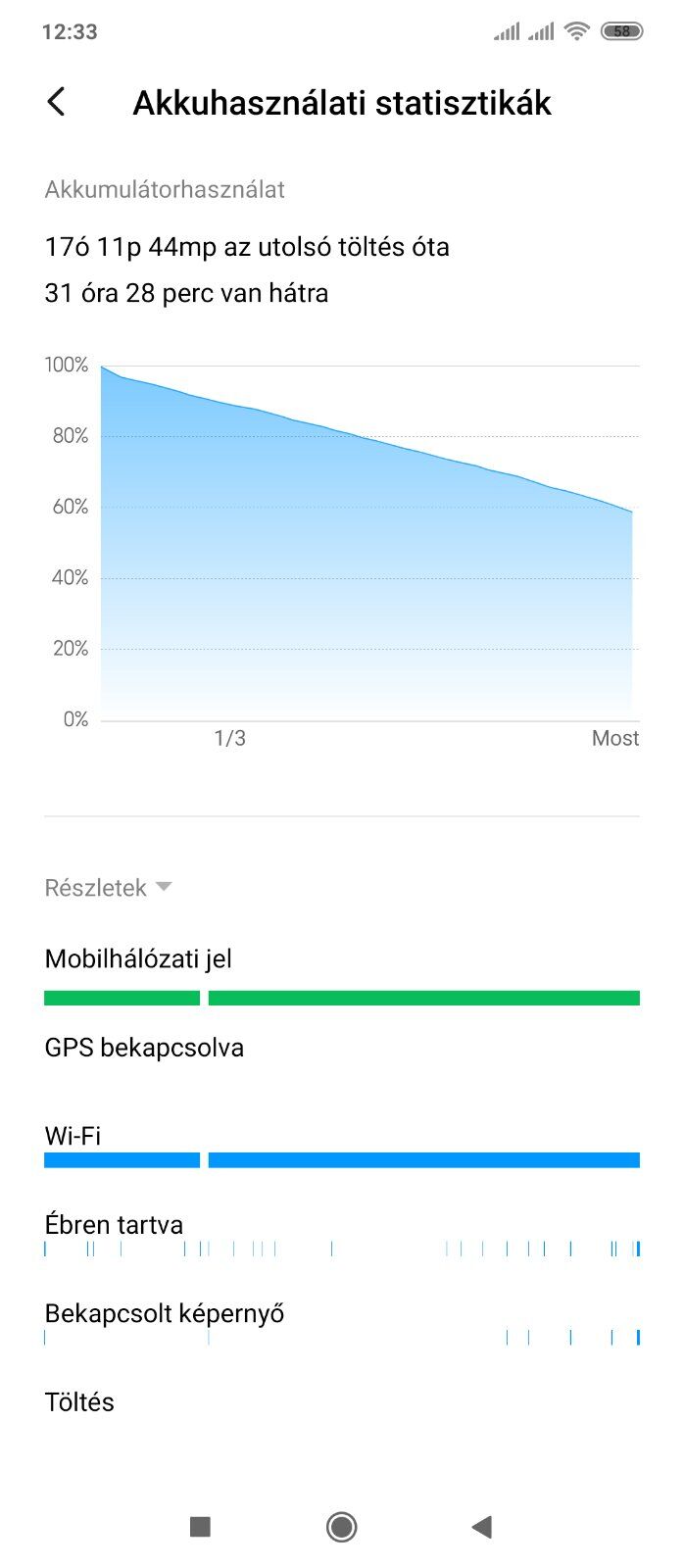Image resolution: width=684 pixels, height=1568 pixels.
Task: Tap the system home button
Action: click(342, 1526)
